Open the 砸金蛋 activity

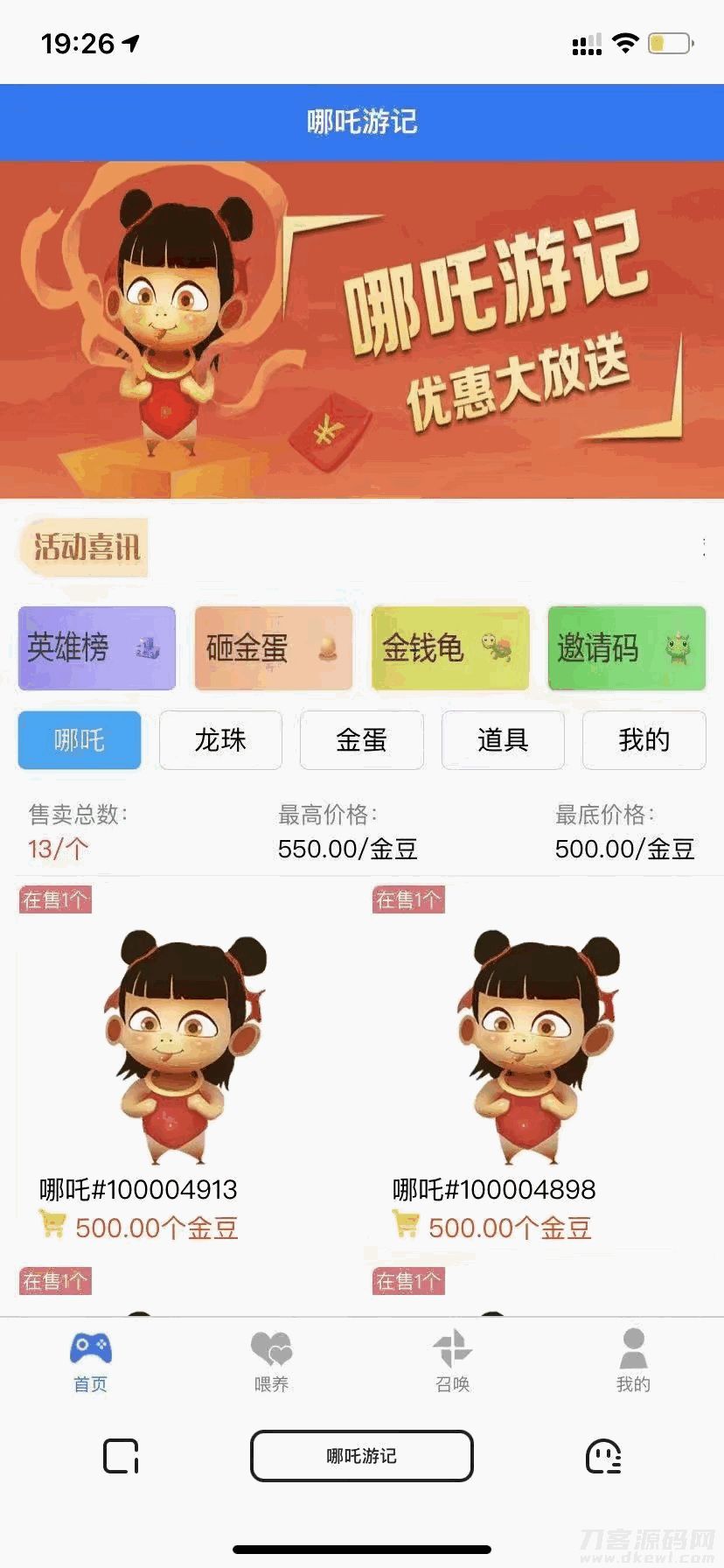pos(274,648)
